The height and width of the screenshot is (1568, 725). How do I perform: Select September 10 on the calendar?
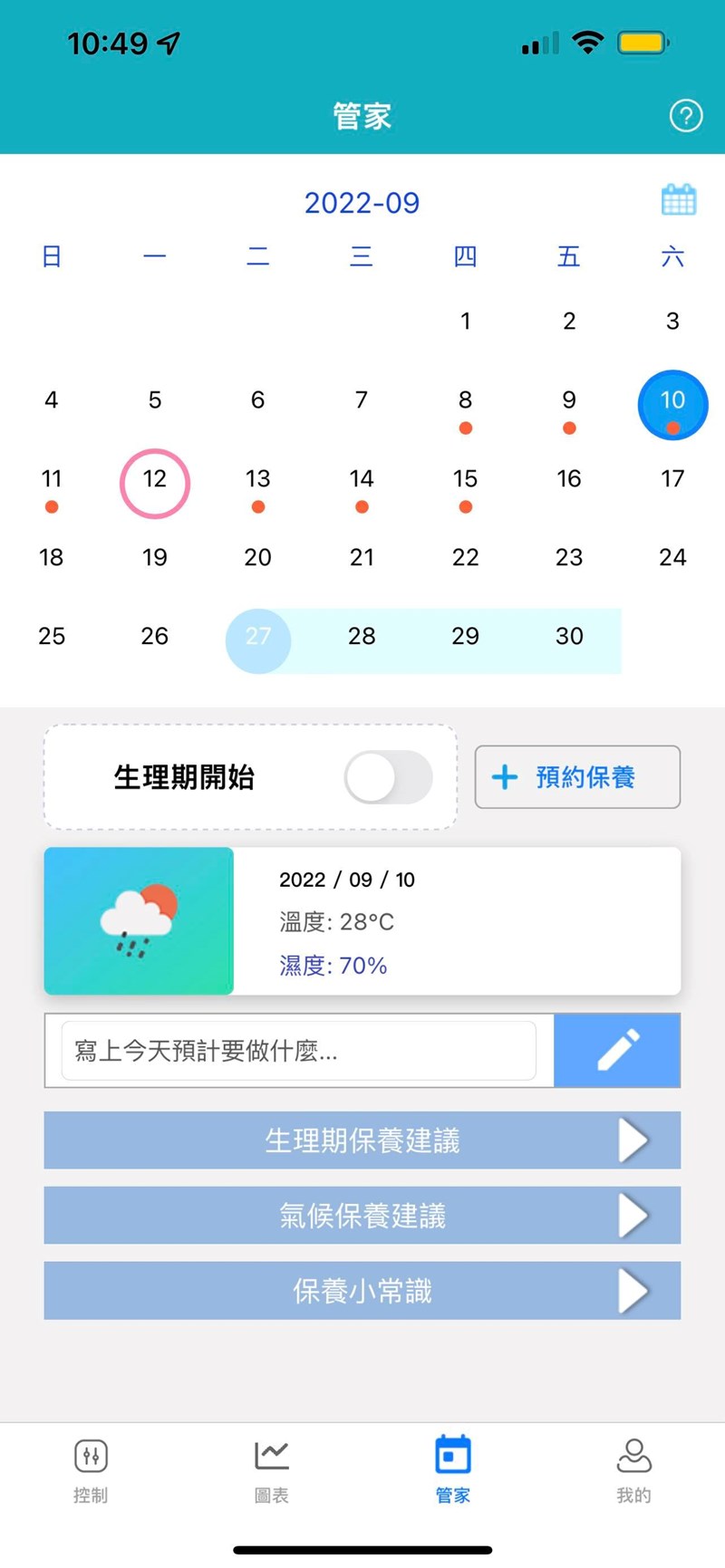[x=672, y=404]
